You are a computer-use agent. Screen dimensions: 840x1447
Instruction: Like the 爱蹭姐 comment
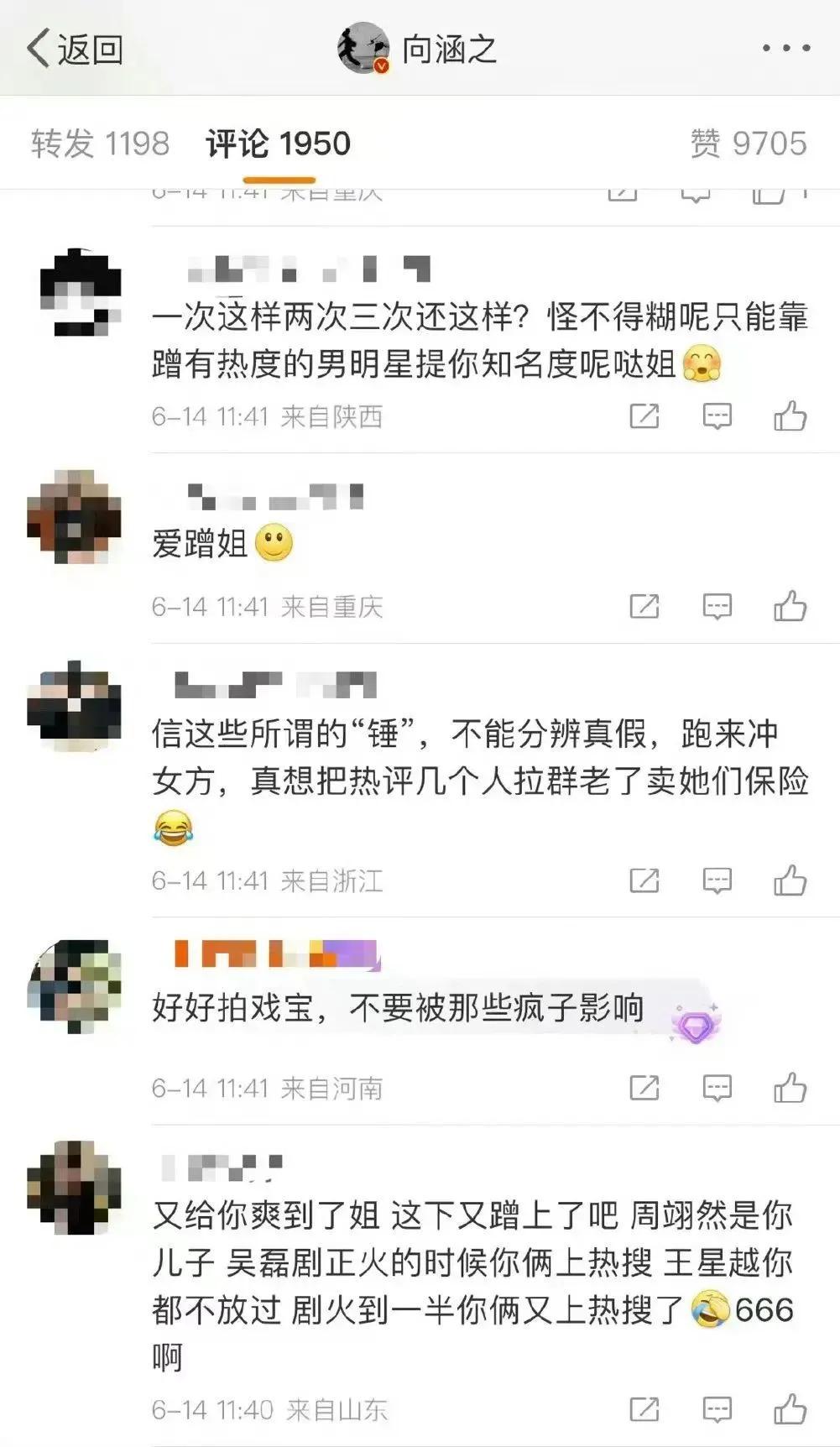[x=790, y=607]
